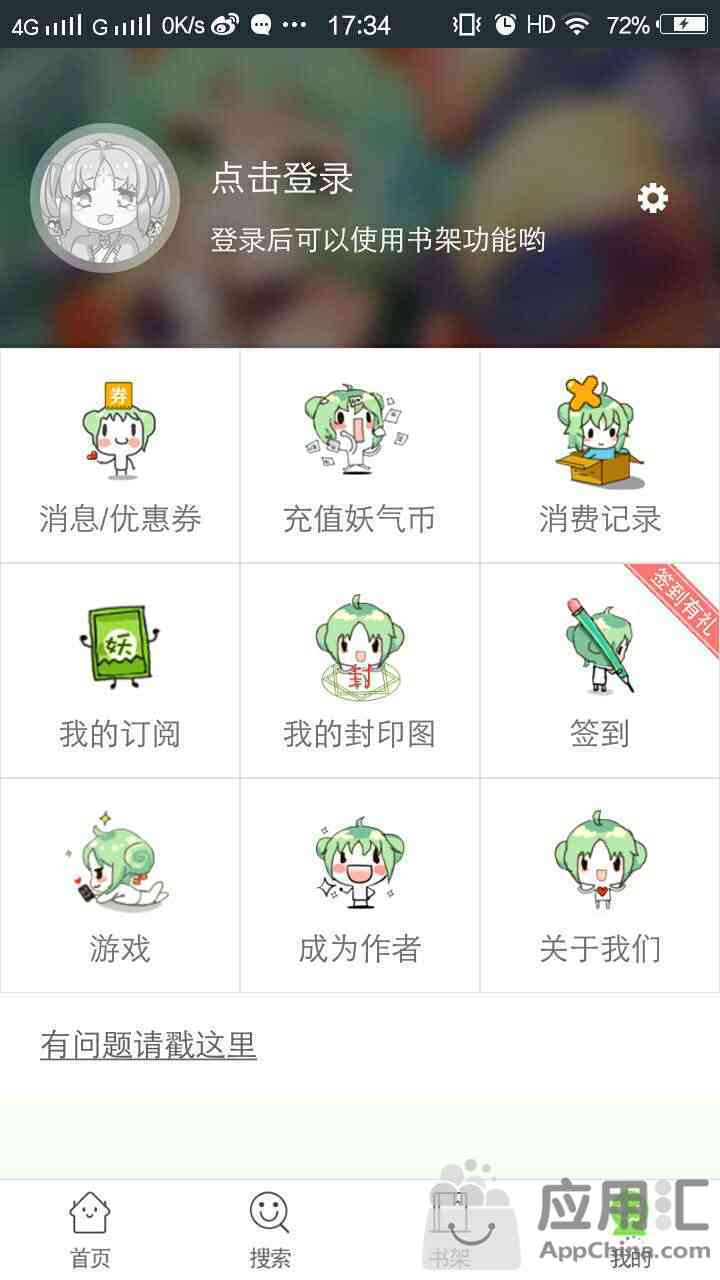720x1280 pixels.
Task: Open settings via the gear icon
Action: (x=653, y=199)
